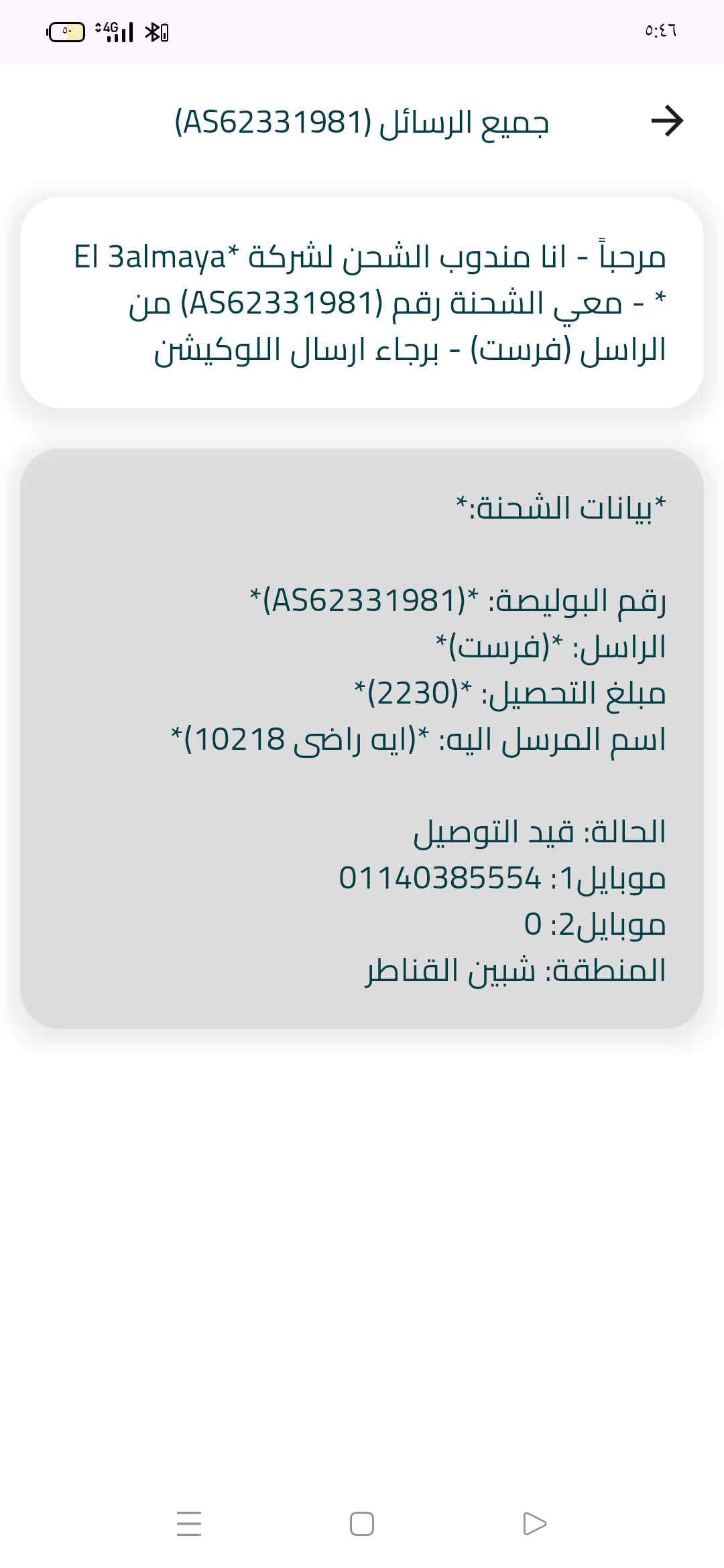
Task: Select the courier greeting message card
Action: pos(362,303)
